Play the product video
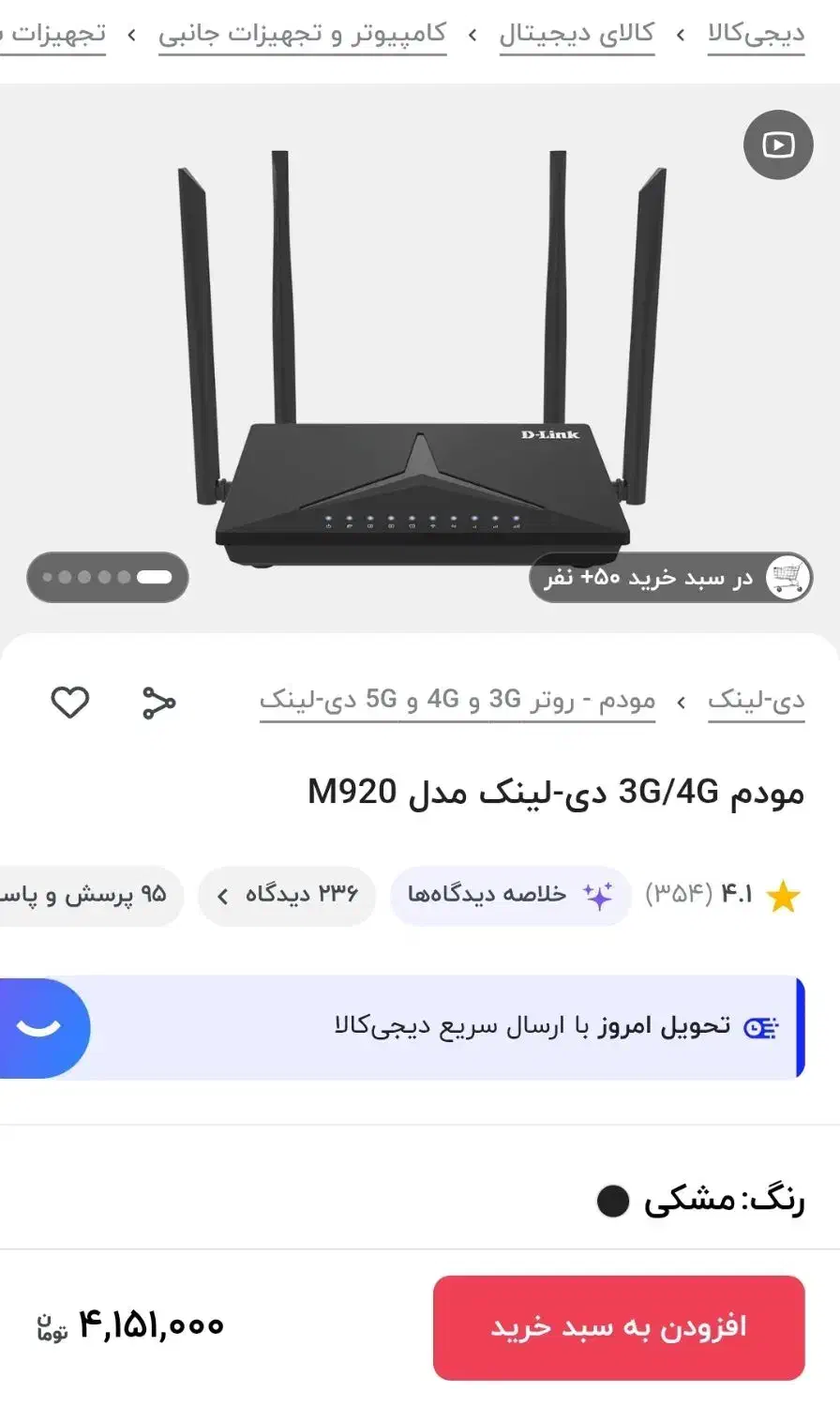Screen dimensions: 840x1407 pos(778,144)
